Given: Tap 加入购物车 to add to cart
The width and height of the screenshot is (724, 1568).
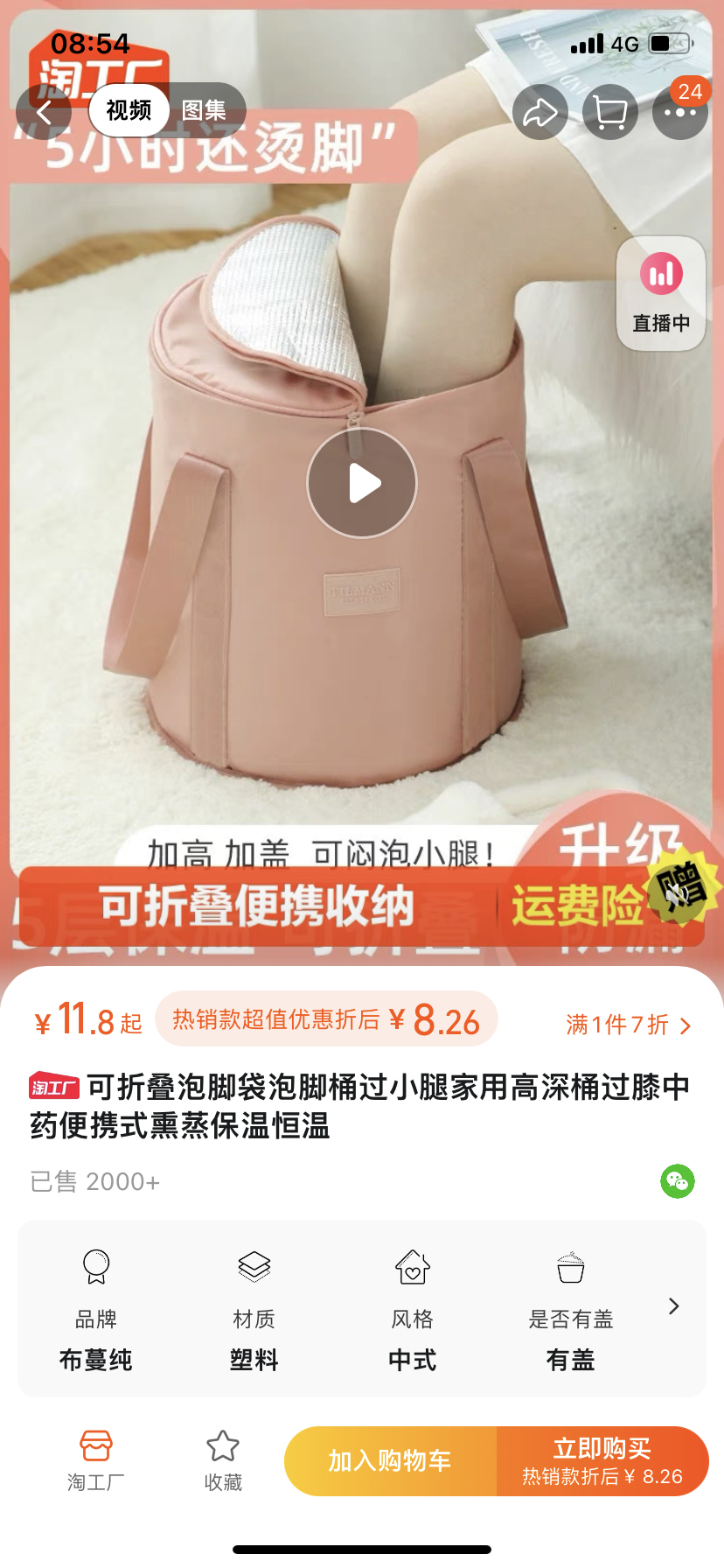Looking at the screenshot, I should pyautogui.click(x=390, y=1460).
